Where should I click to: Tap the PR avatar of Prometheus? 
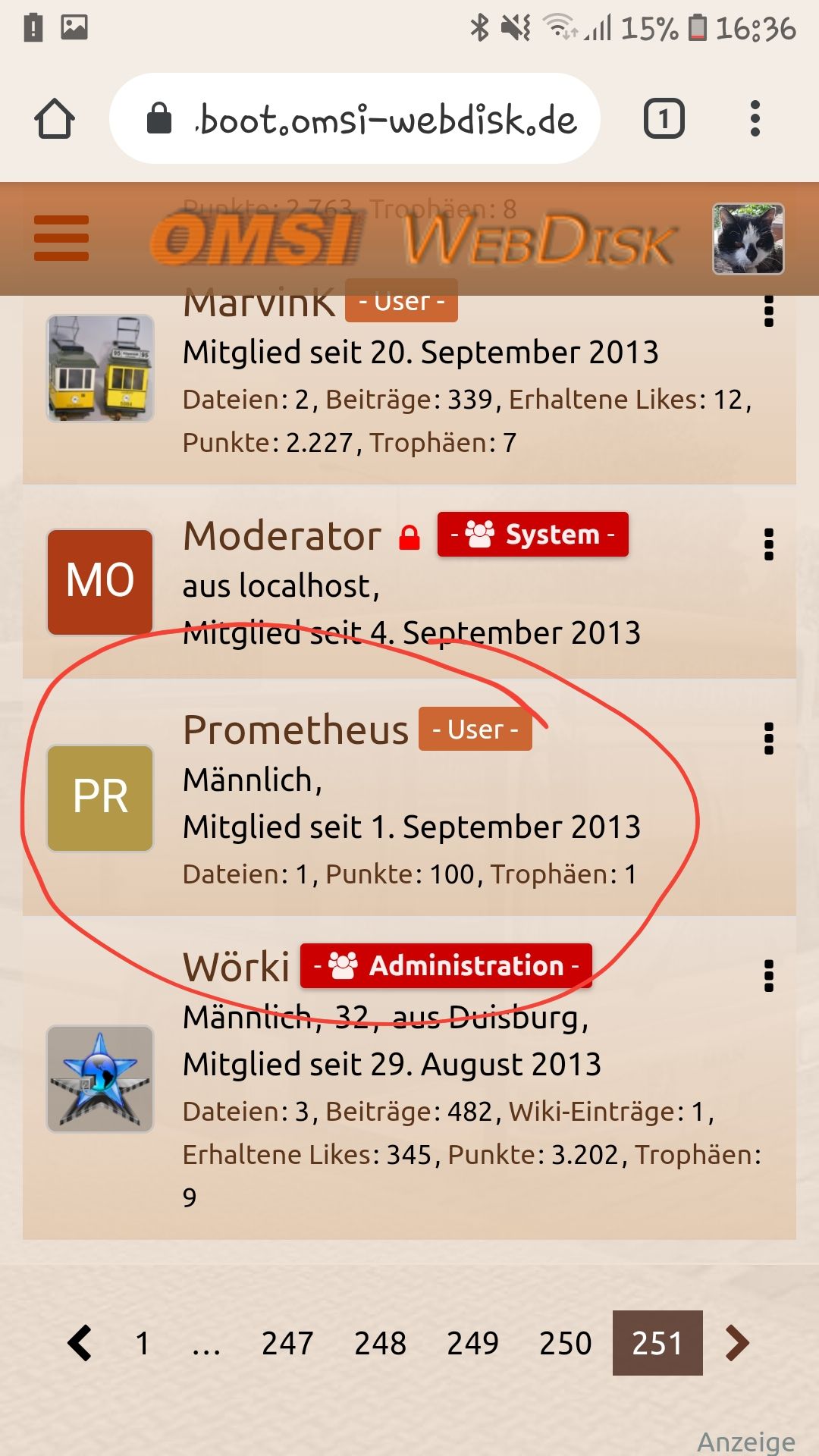[100, 798]
